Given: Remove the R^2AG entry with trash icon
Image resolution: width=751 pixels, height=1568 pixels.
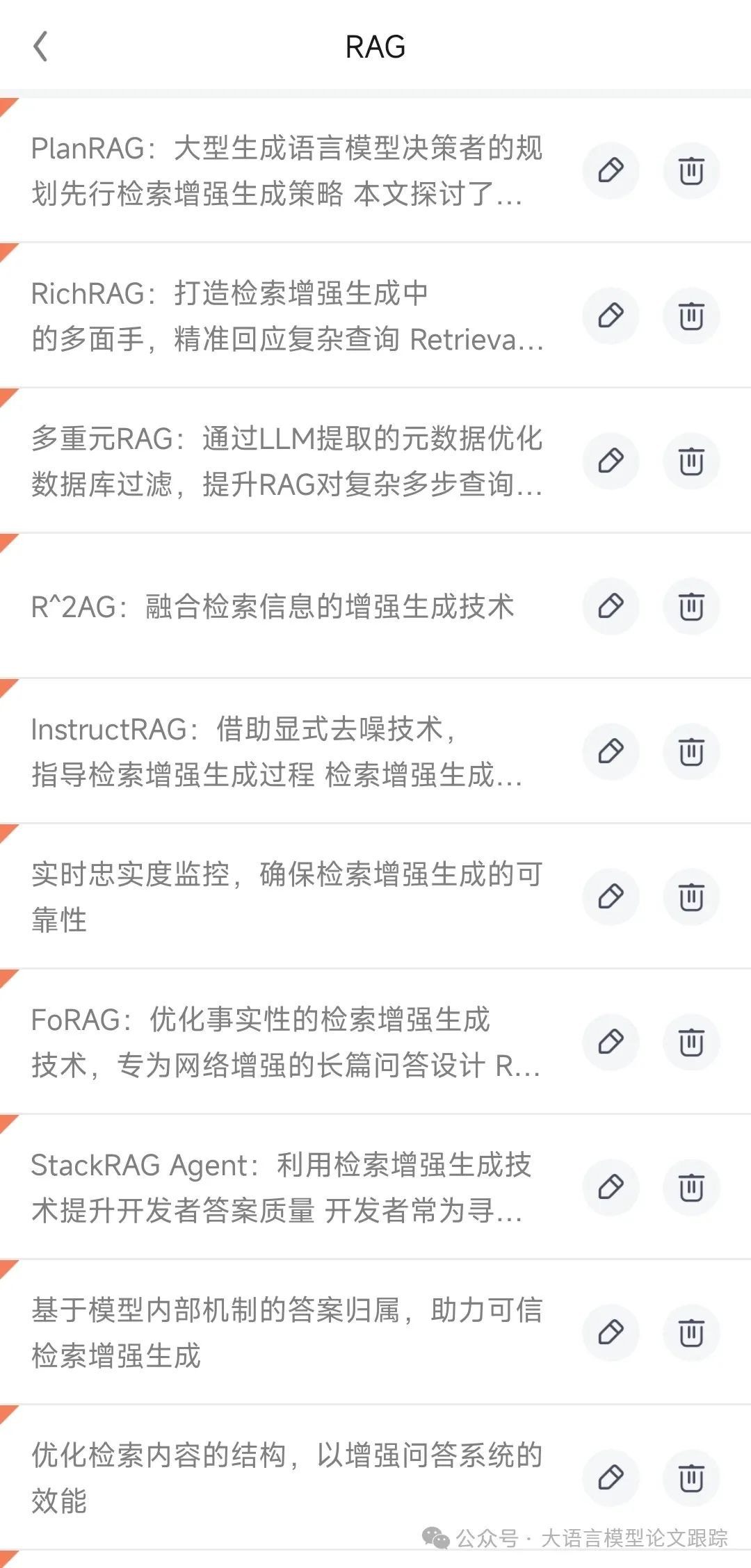Looking at the screenshot, I should (x=691, y=606).
